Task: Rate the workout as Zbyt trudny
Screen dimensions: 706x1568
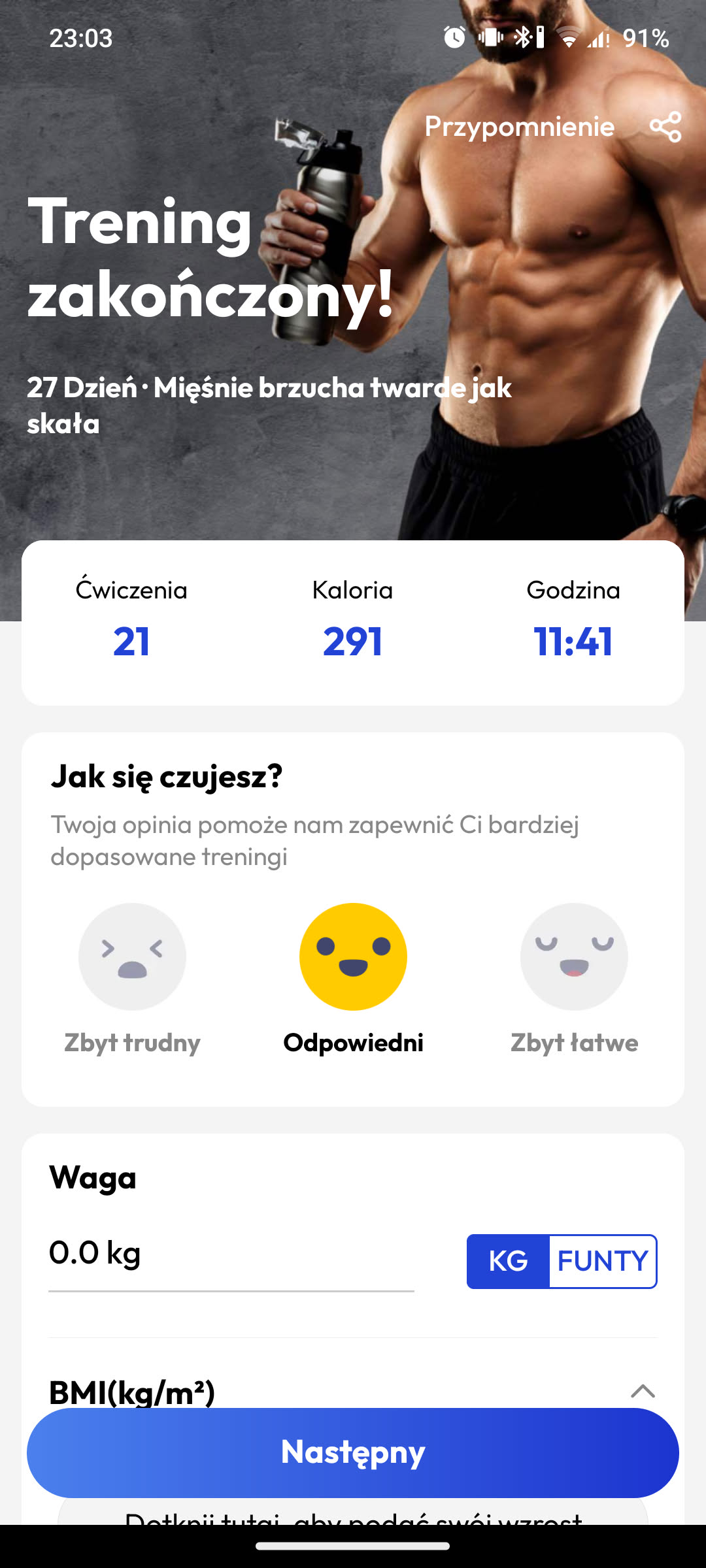Action: pos(132,957)
